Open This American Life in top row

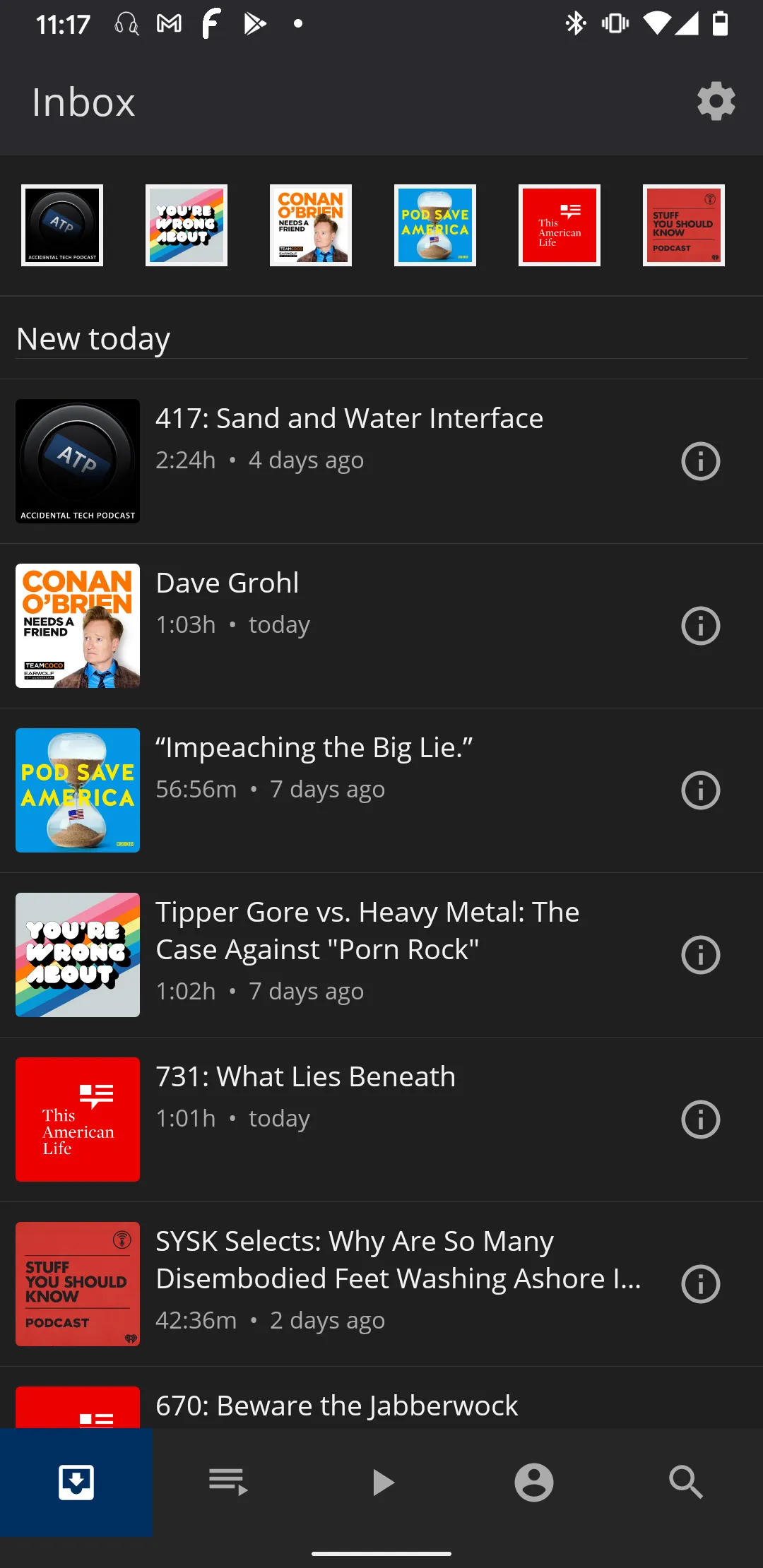coord(560,225)
